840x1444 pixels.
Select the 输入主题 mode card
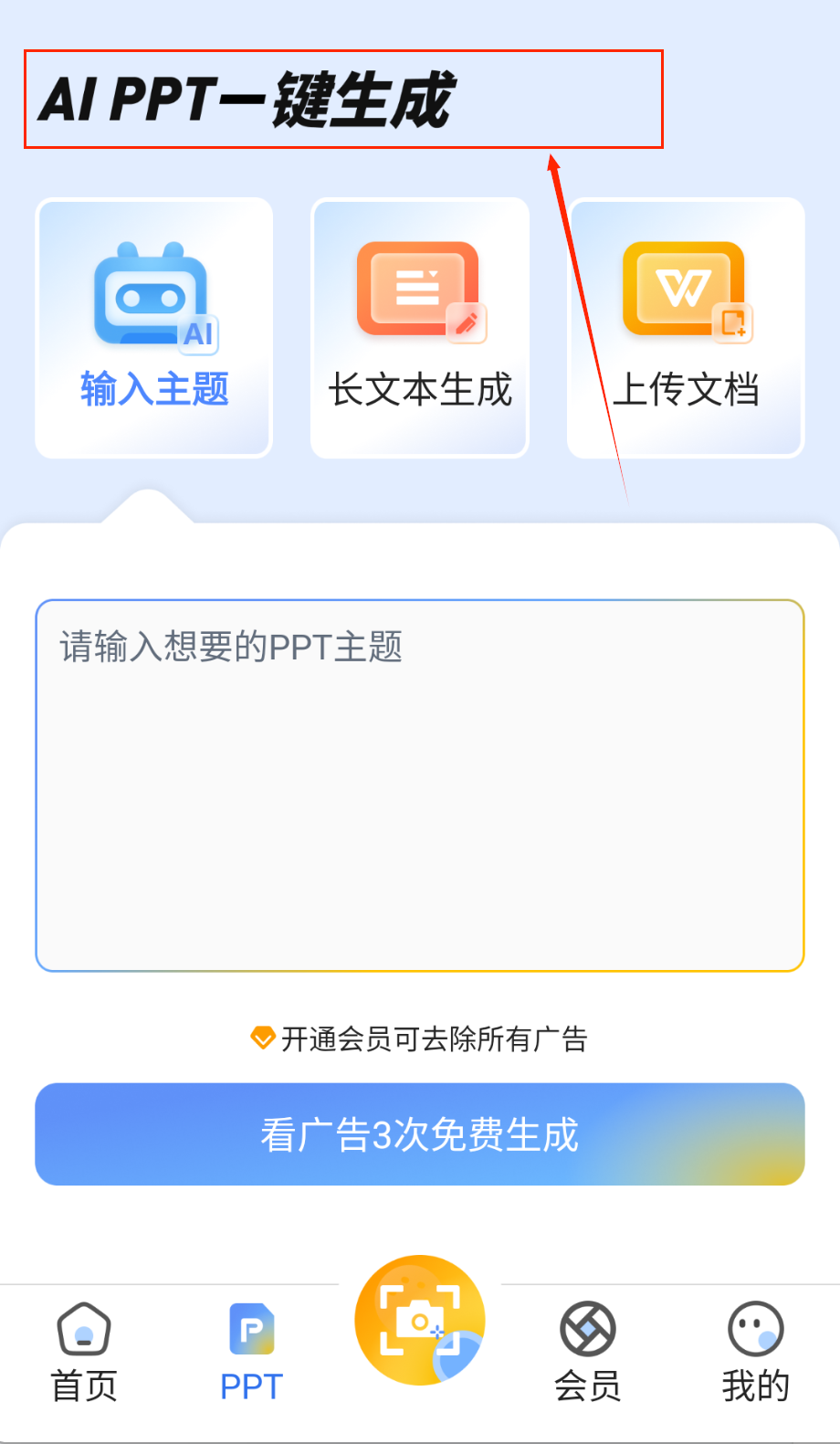(153, 327)
